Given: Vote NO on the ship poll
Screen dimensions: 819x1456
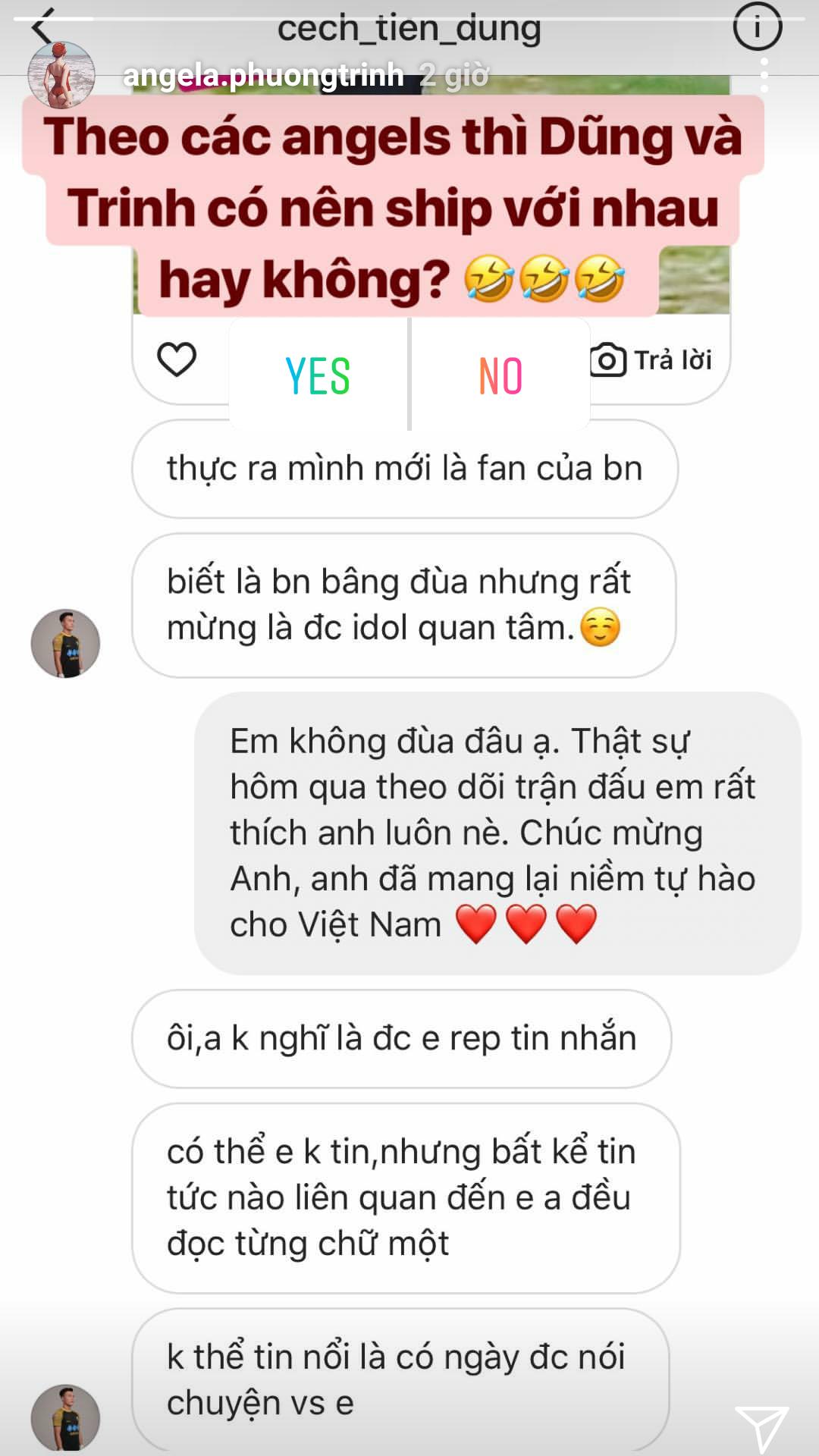Looking at the screenshot, I should coord(500,374).
